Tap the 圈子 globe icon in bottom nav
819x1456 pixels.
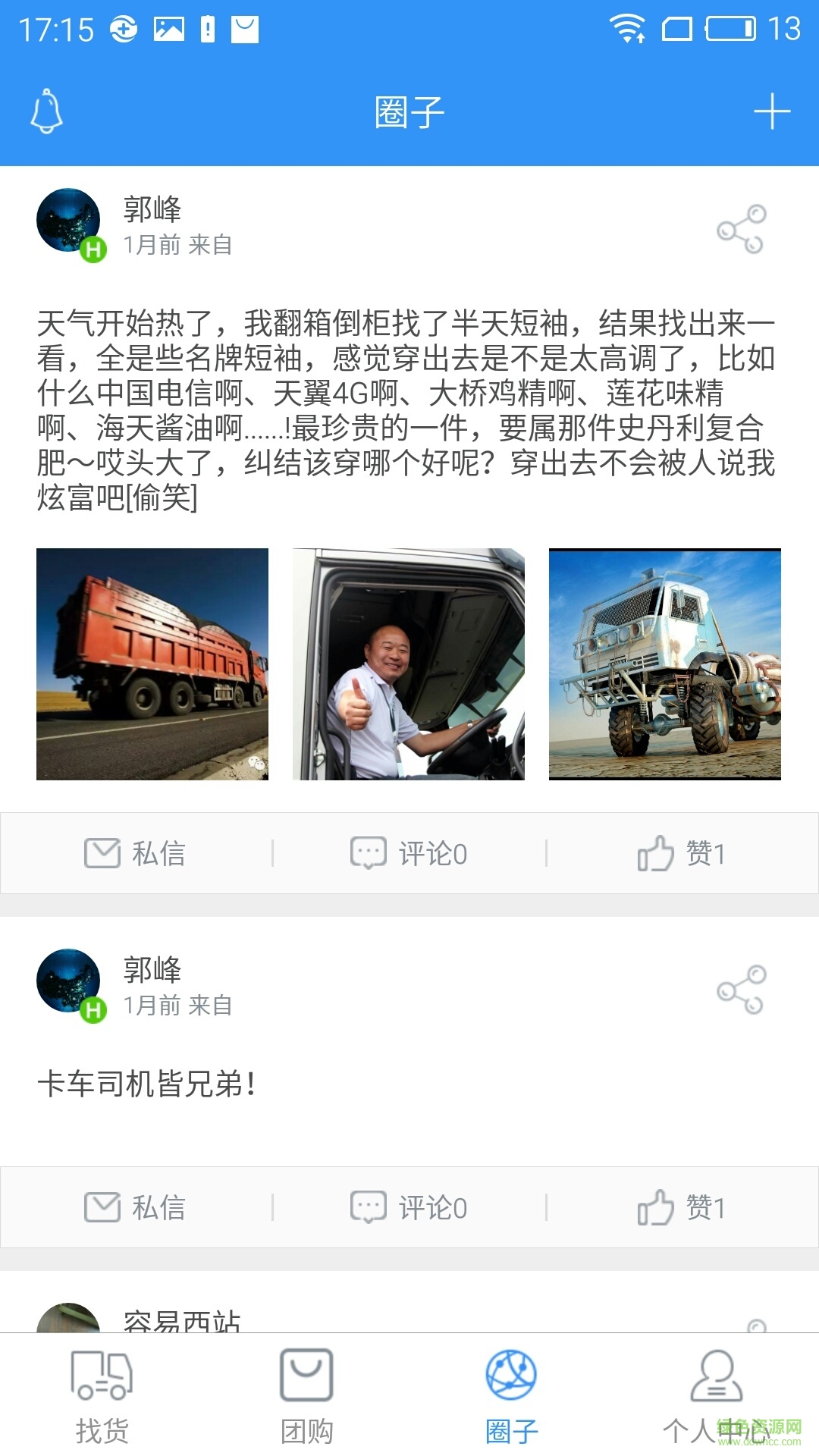click(512, 1386)
